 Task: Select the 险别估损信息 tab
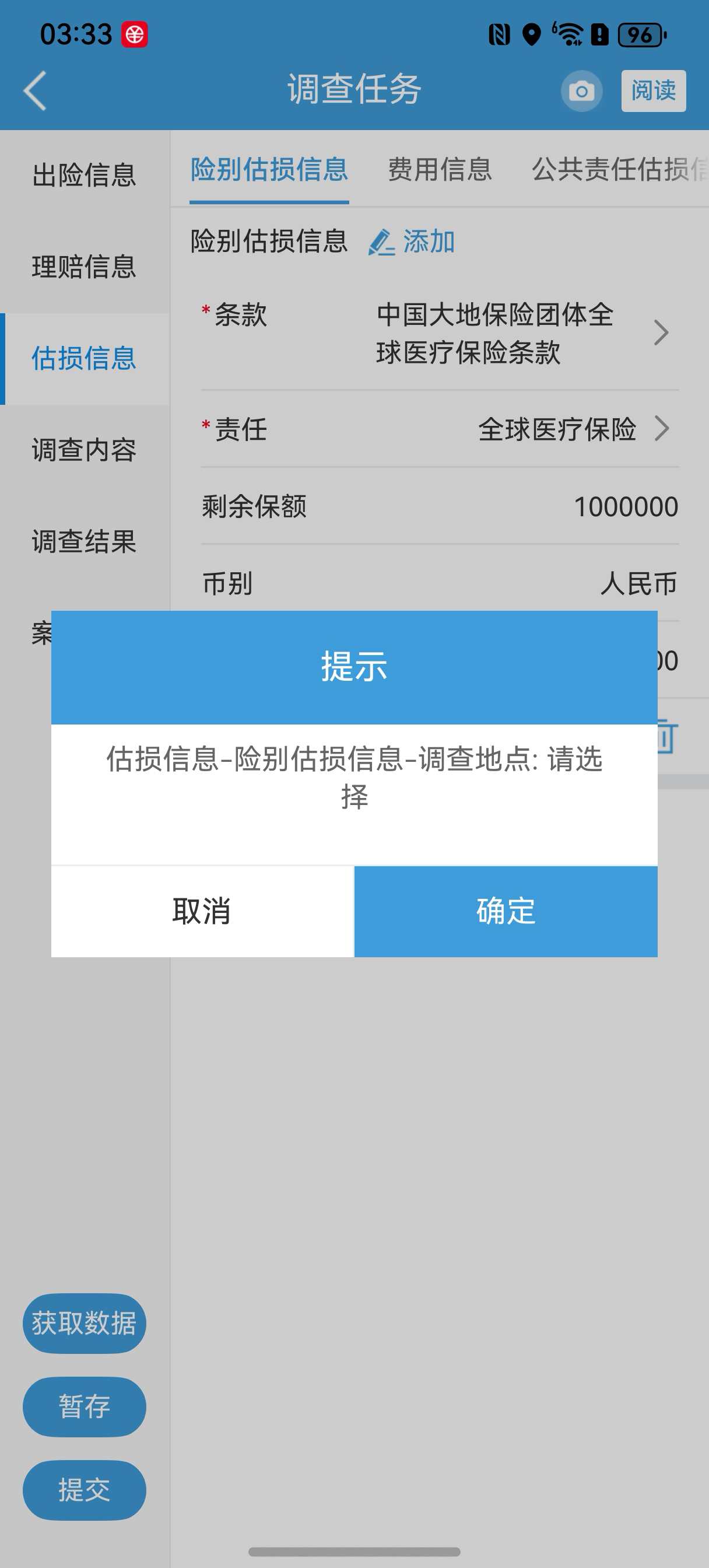pos(269,169)
